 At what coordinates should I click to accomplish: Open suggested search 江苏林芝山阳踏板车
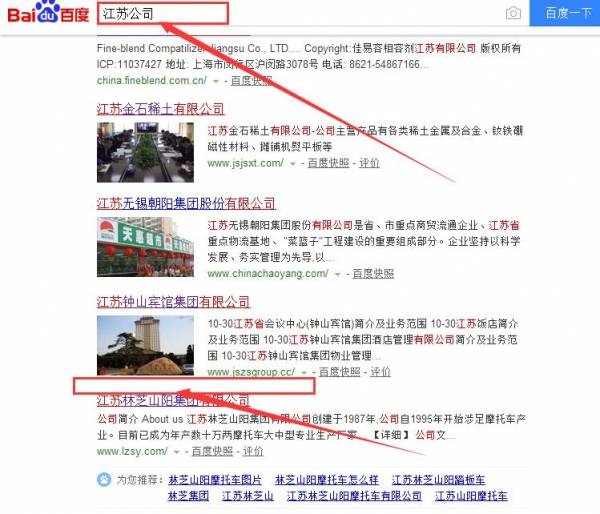tap(438, 480)
